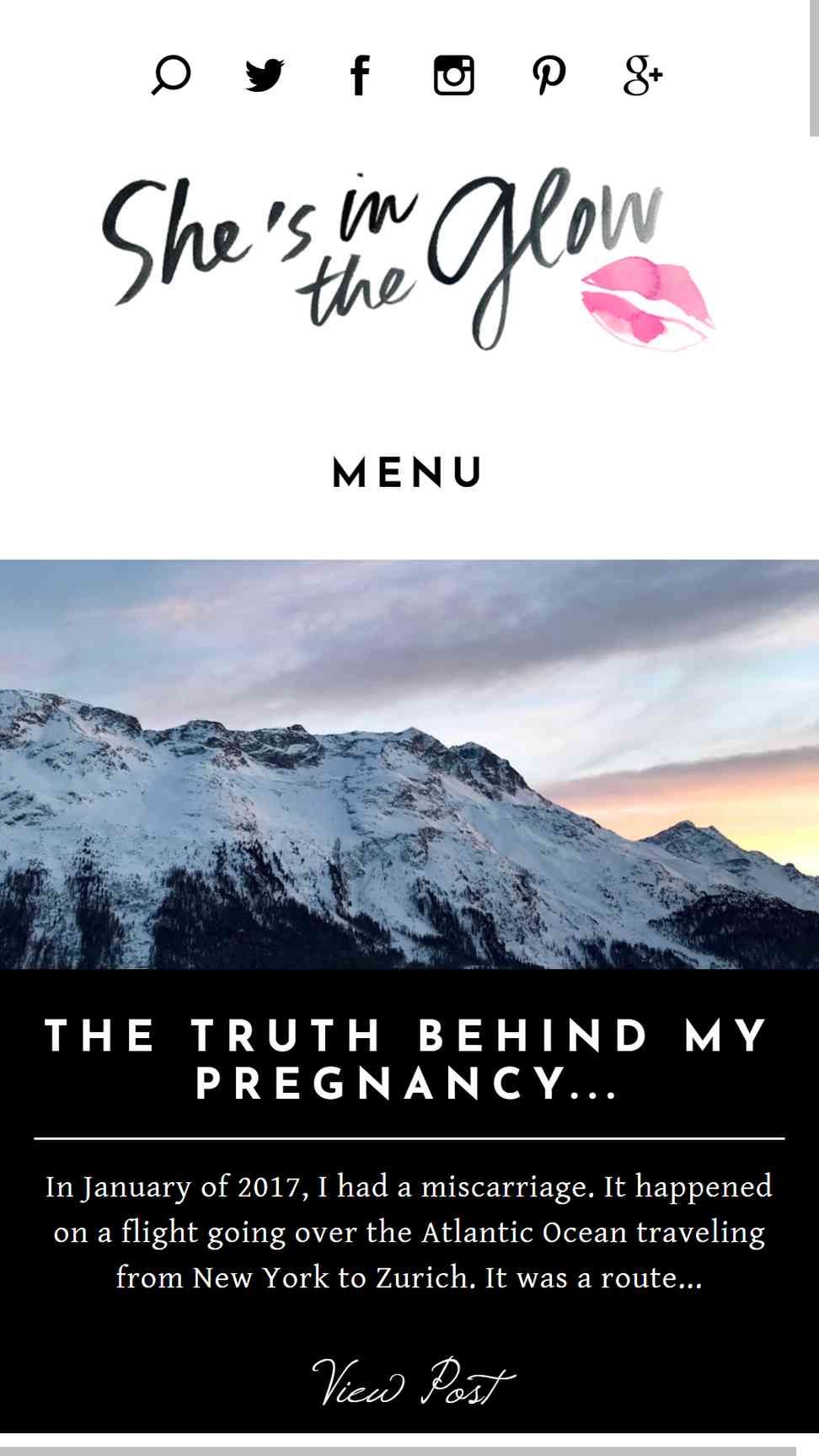Open the Google Plus link
Viewport: 819px width, 1456px height.
pos(643,75)
